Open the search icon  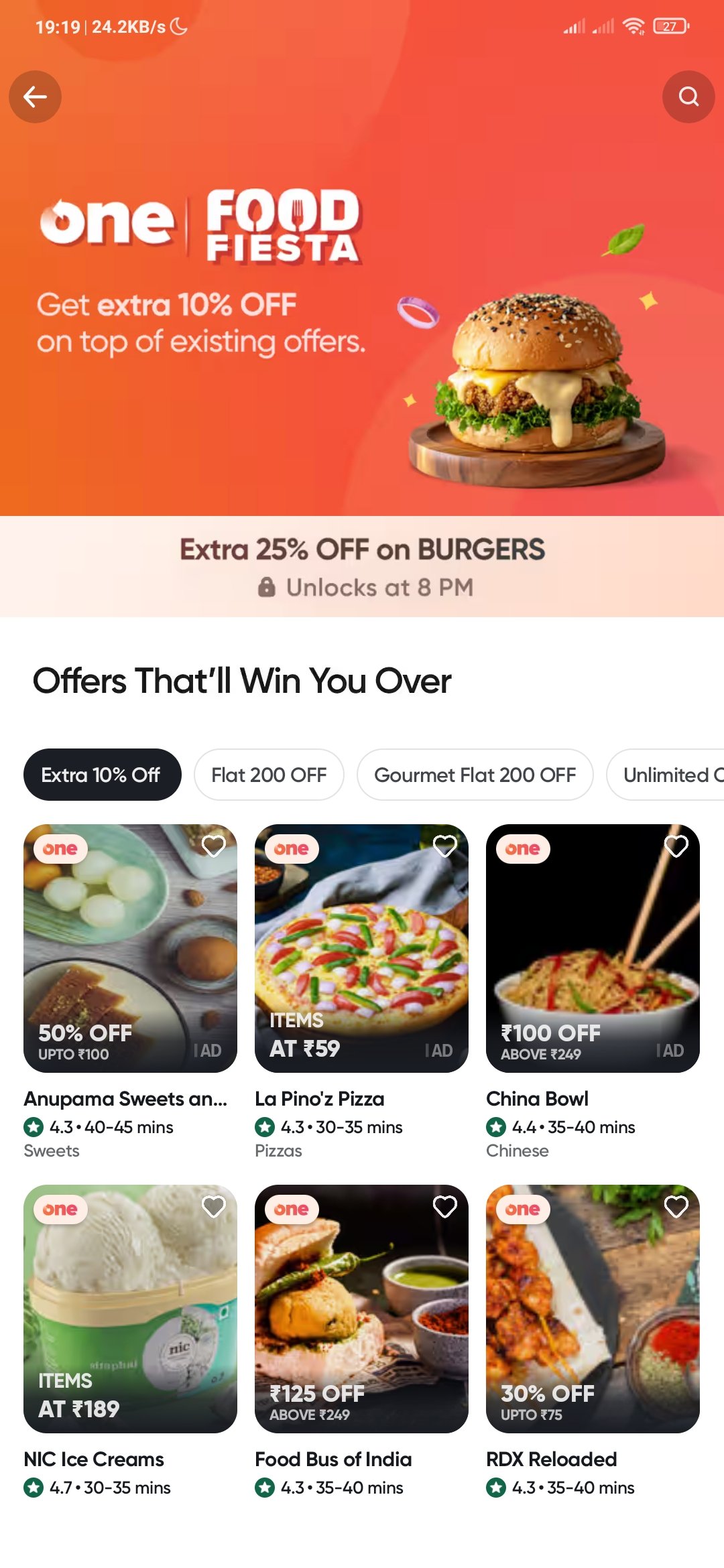688,97
